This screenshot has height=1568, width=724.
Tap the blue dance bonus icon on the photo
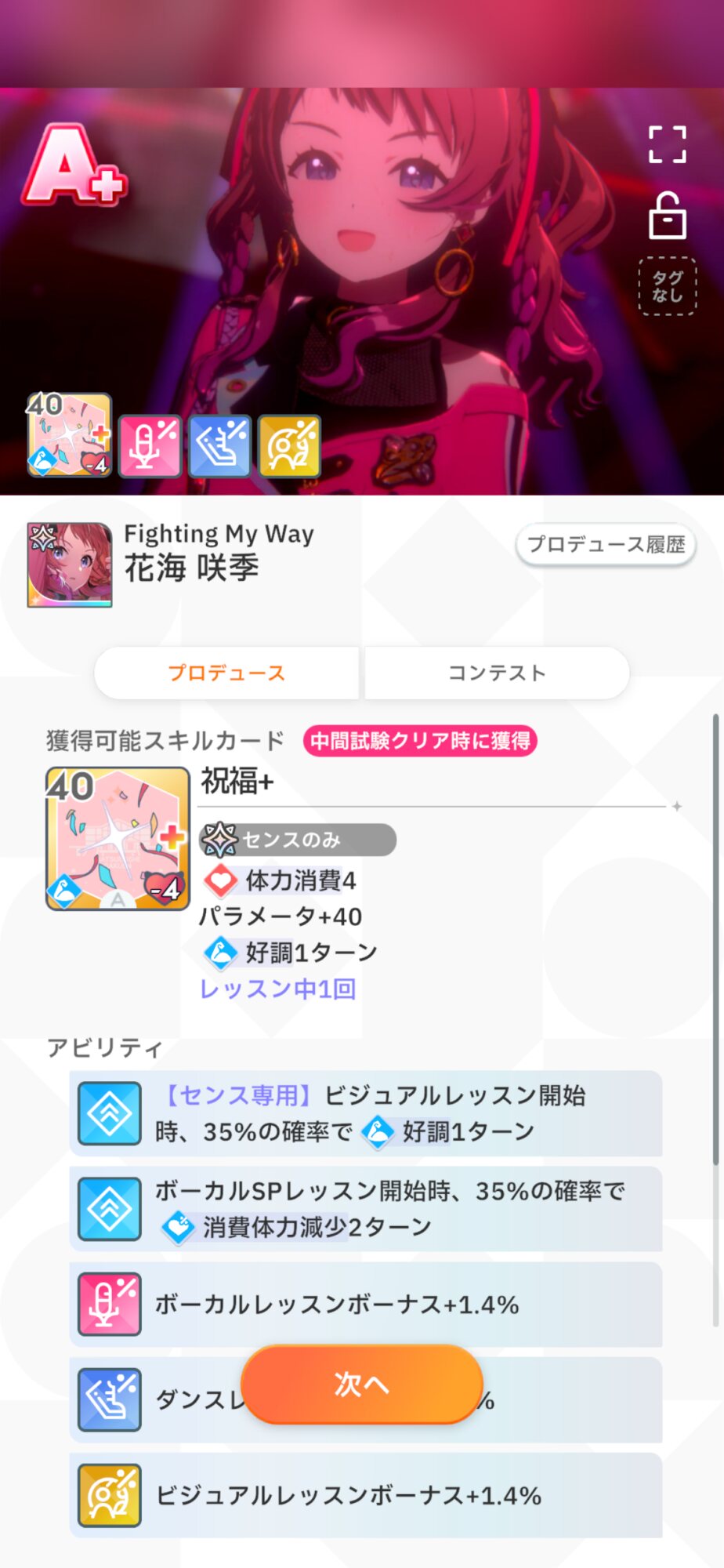tap(219, 446)
